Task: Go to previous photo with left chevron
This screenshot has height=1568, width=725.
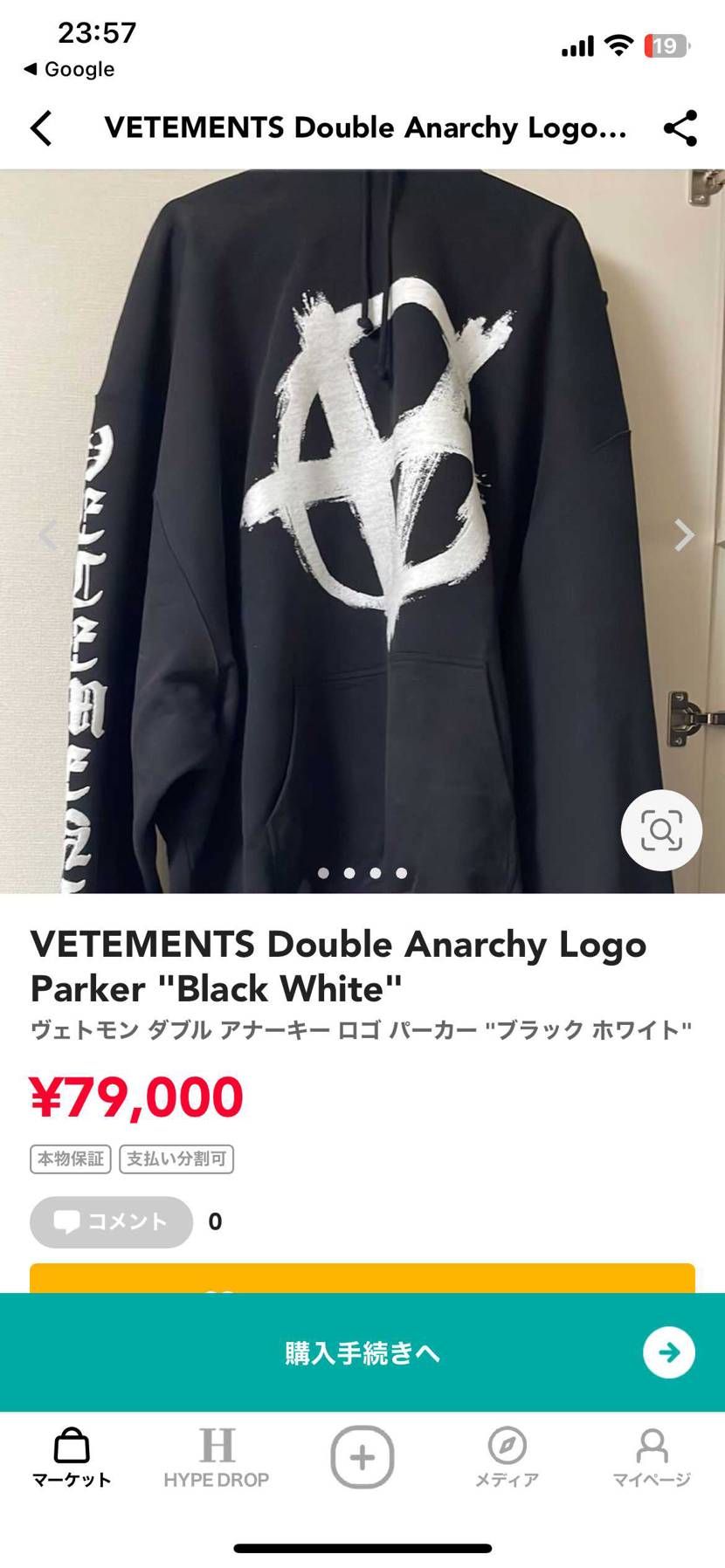Action: pyautogui.click(x=45, y=535)
